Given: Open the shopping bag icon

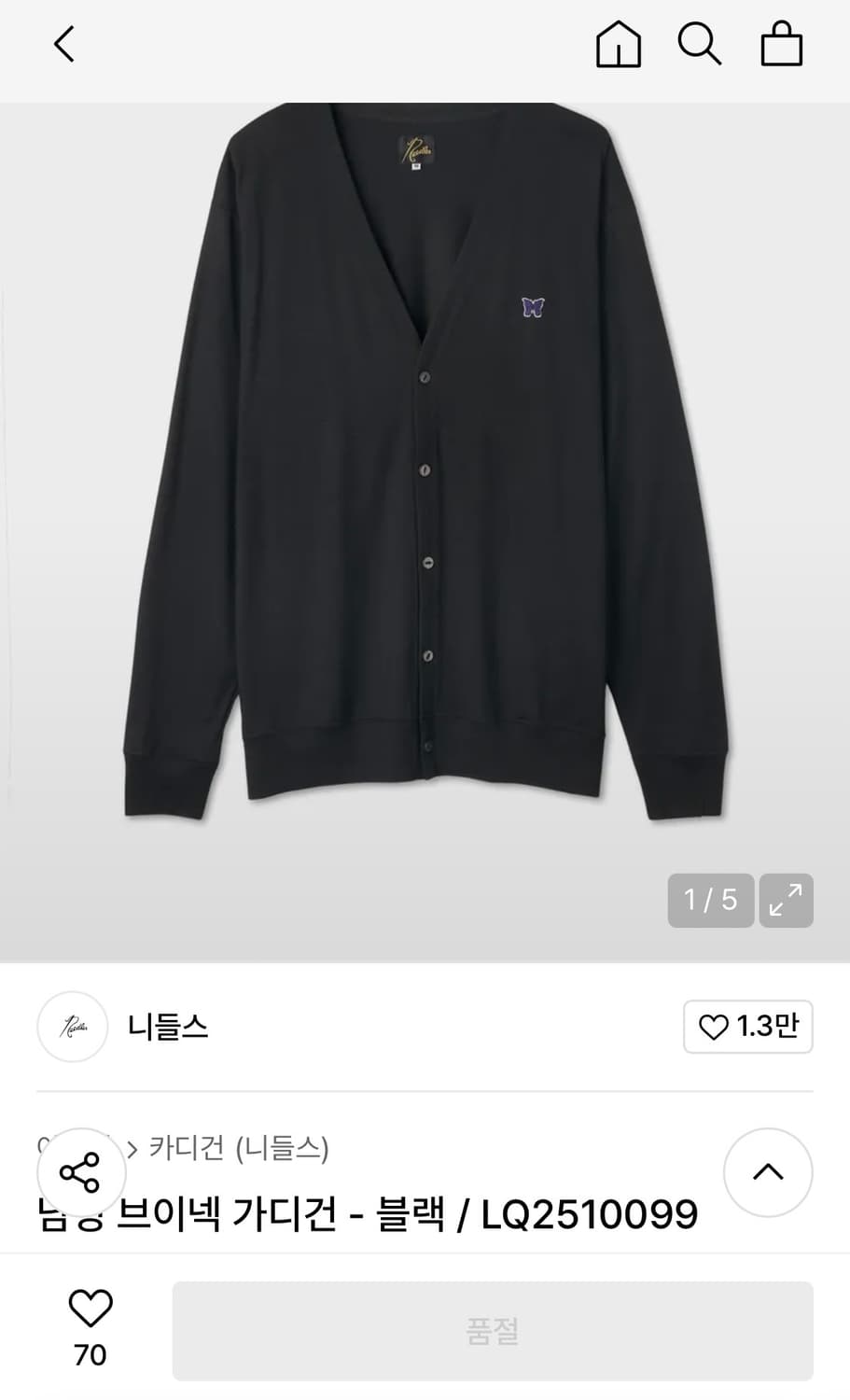Looking at the screenshot, I should [x=782, y=44].
